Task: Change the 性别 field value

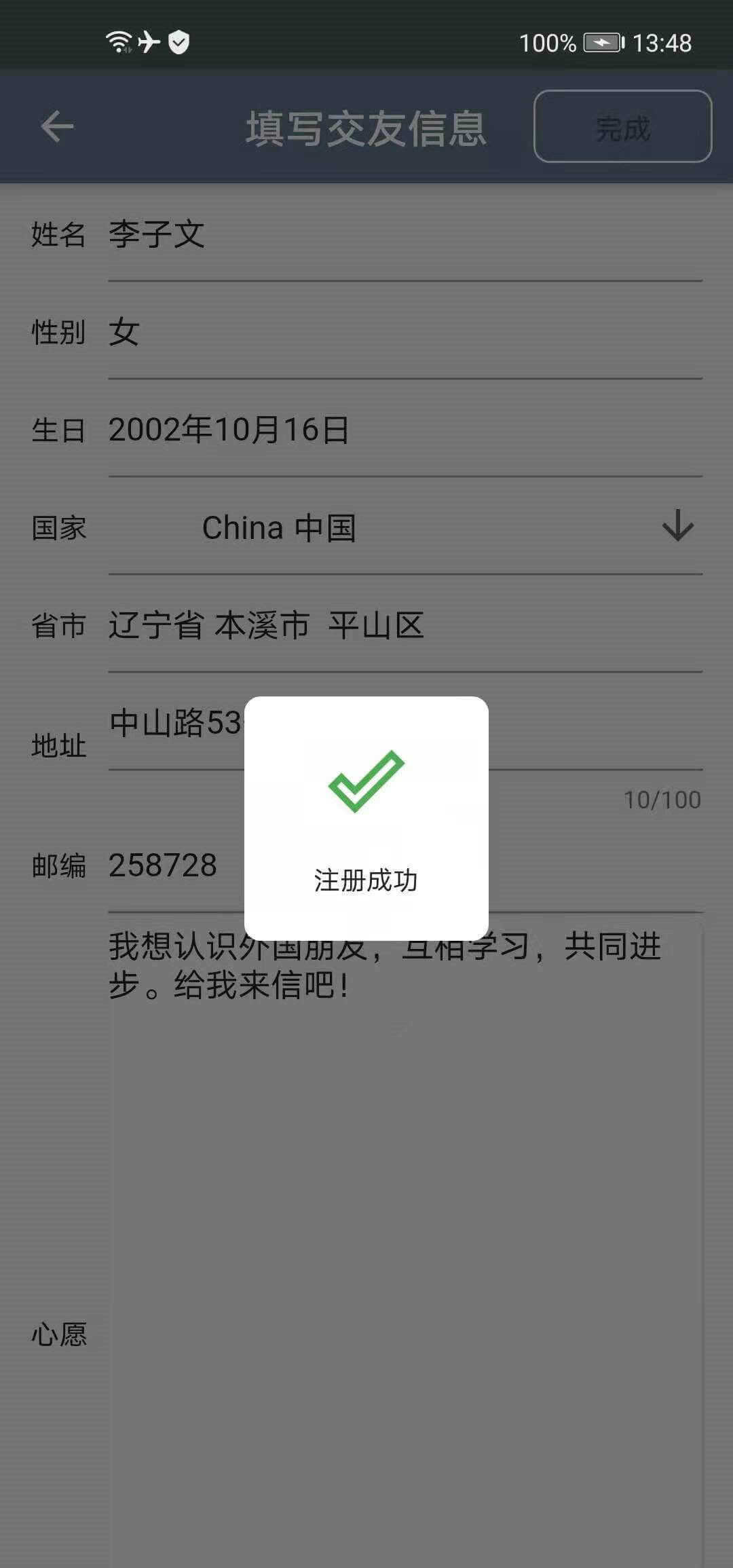Action: click(404, 333)
